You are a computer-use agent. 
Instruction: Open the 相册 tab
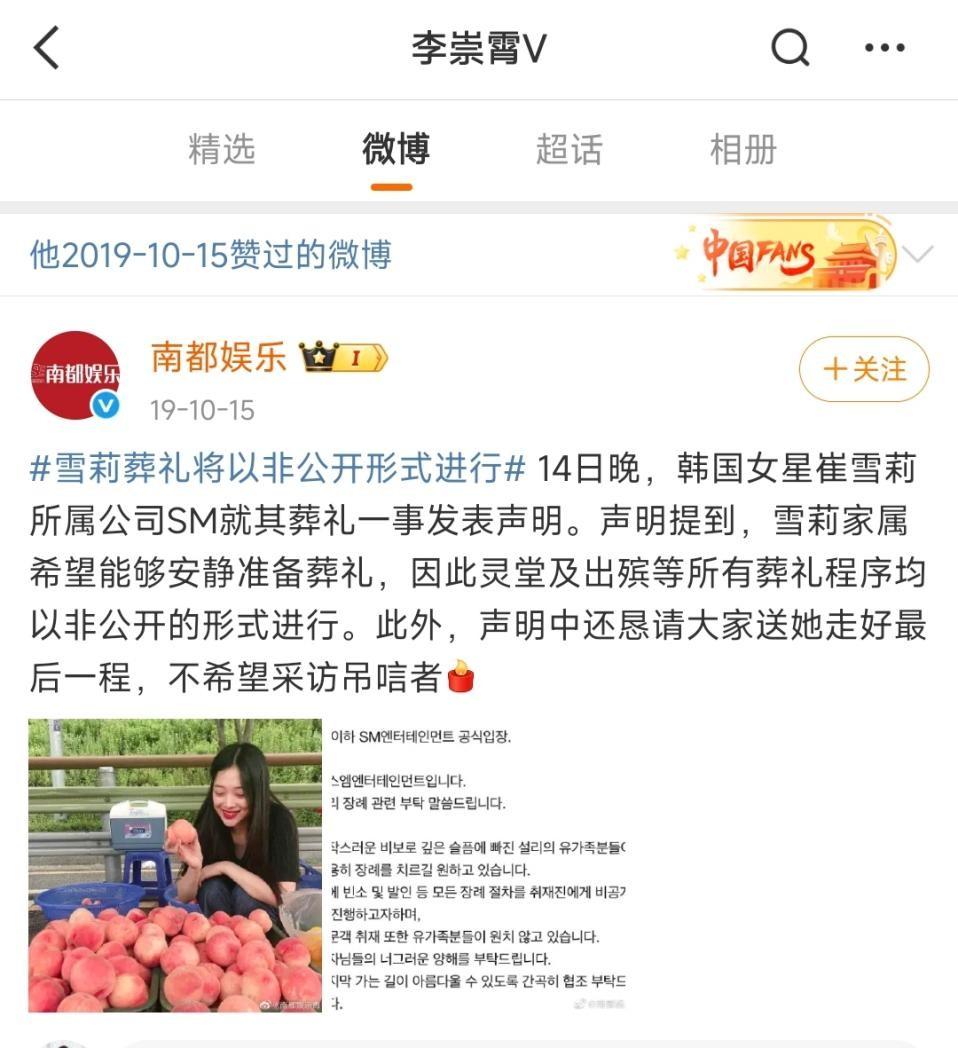click(x=742, y=150)
